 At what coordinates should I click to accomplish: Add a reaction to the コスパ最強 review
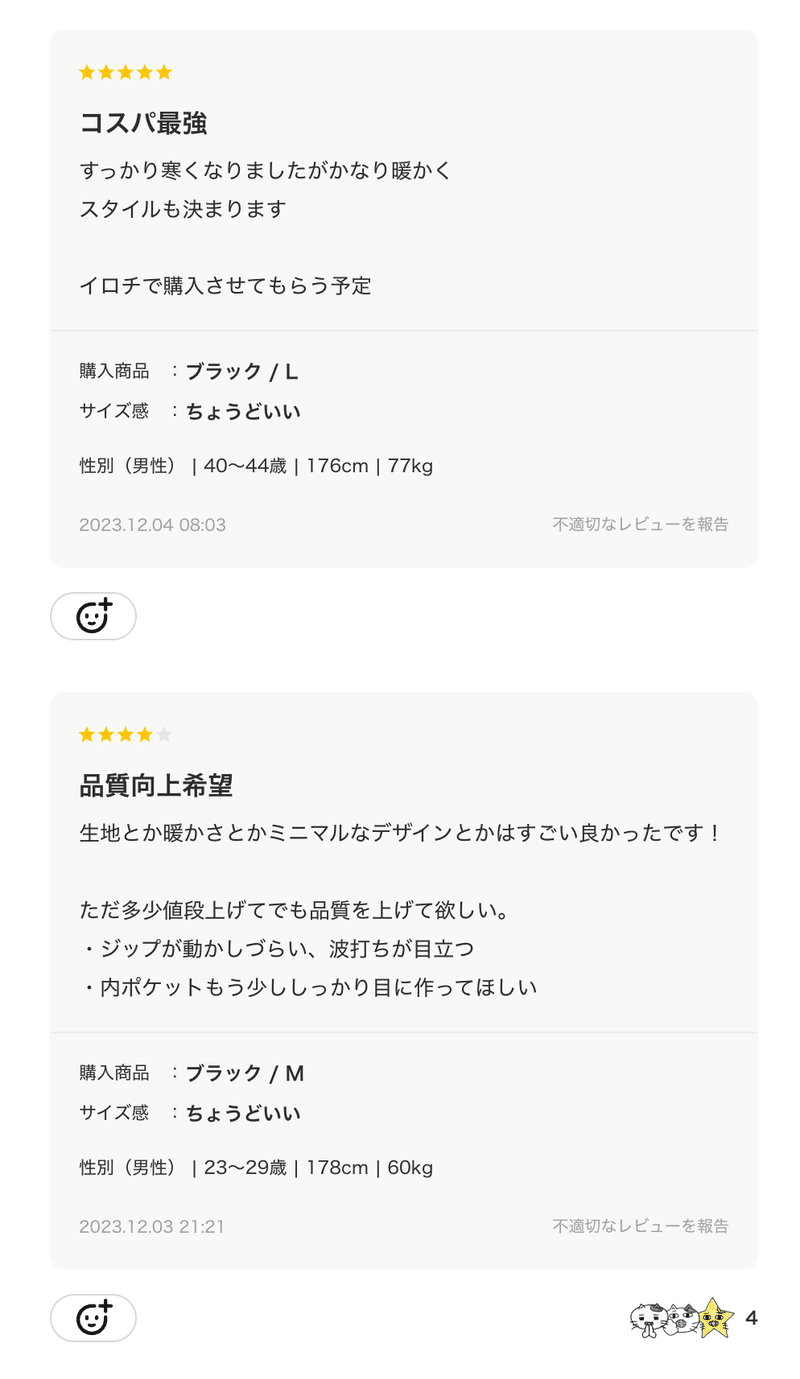(93, 616)
